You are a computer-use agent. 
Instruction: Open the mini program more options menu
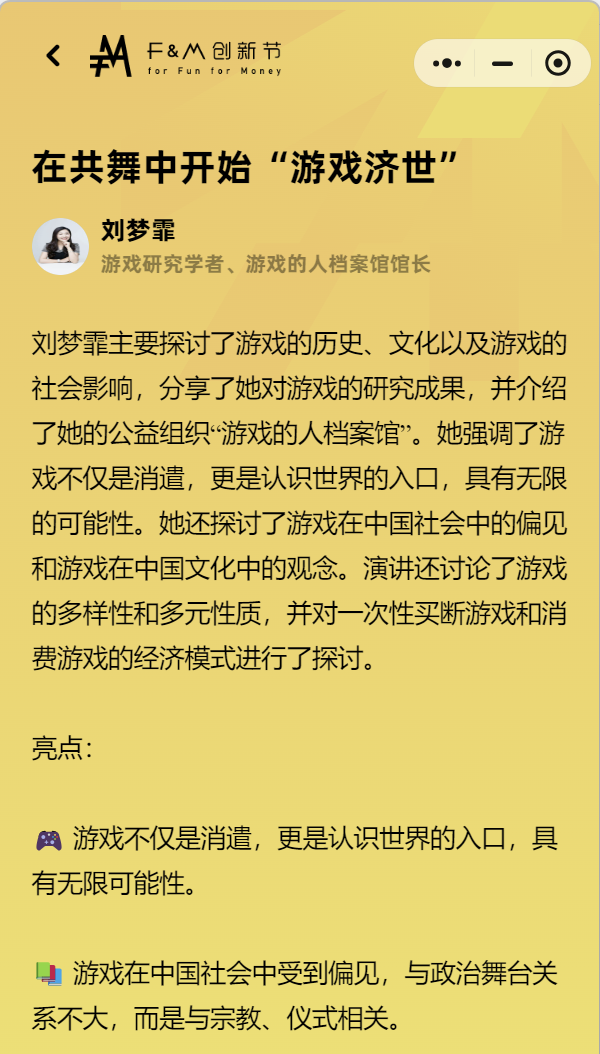[x=446, y=64]
